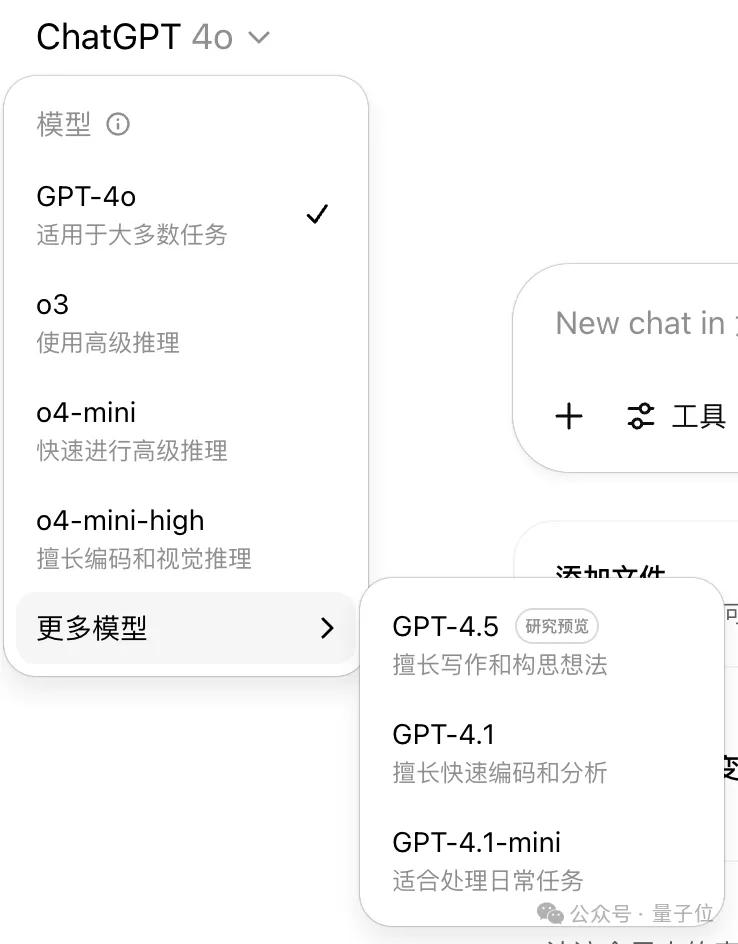Open the 工具 tools menu

[676, 416]
